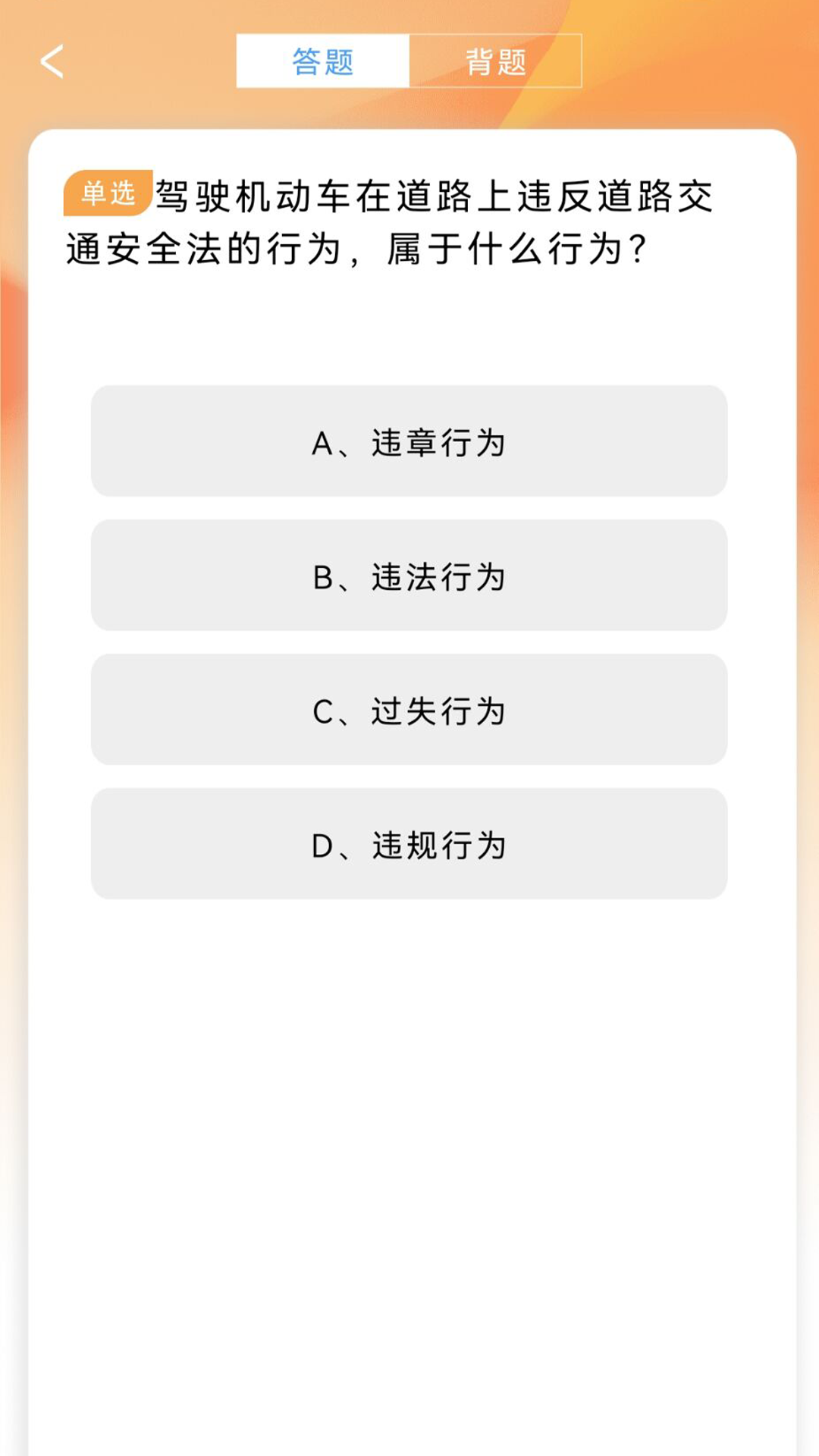
Task: Pick answer C、过失行为
Action: (x=409, y=710)
